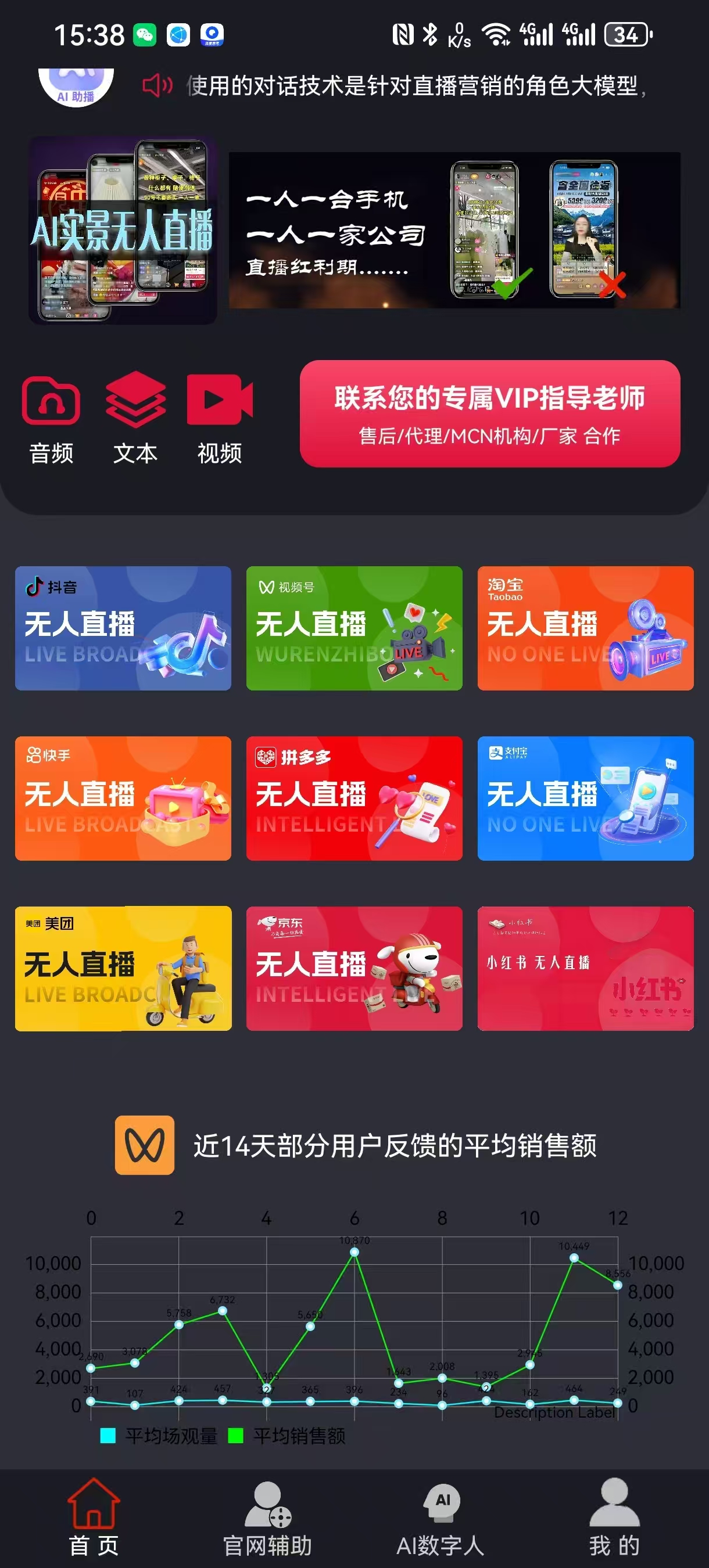Viewport: 709px width, 1568px height.
Task: Go to the AI数字人 tab
Action: [441, 1517]
